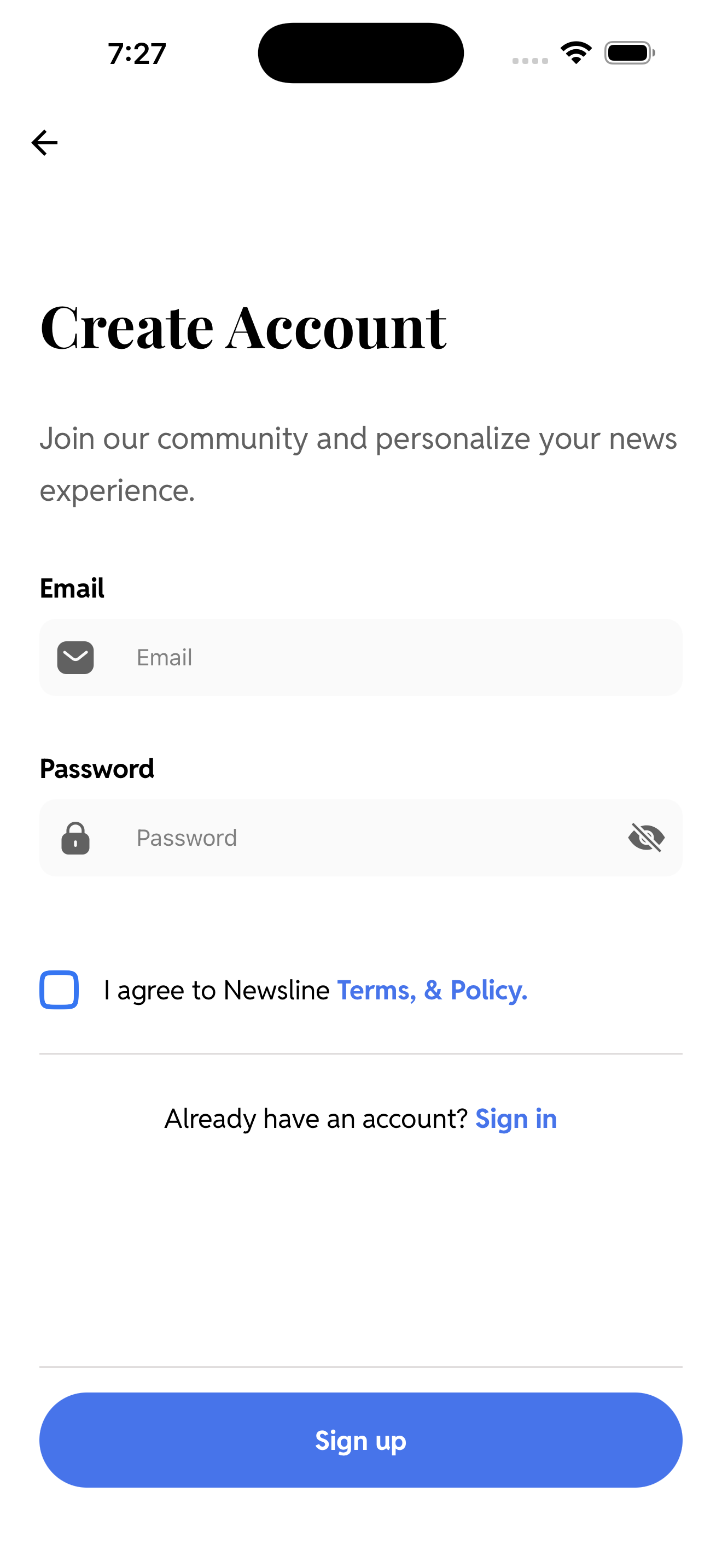Check the agree to Newsline terms box
Viewport: 722px width, 1568px height.
(x=59, y=990)
